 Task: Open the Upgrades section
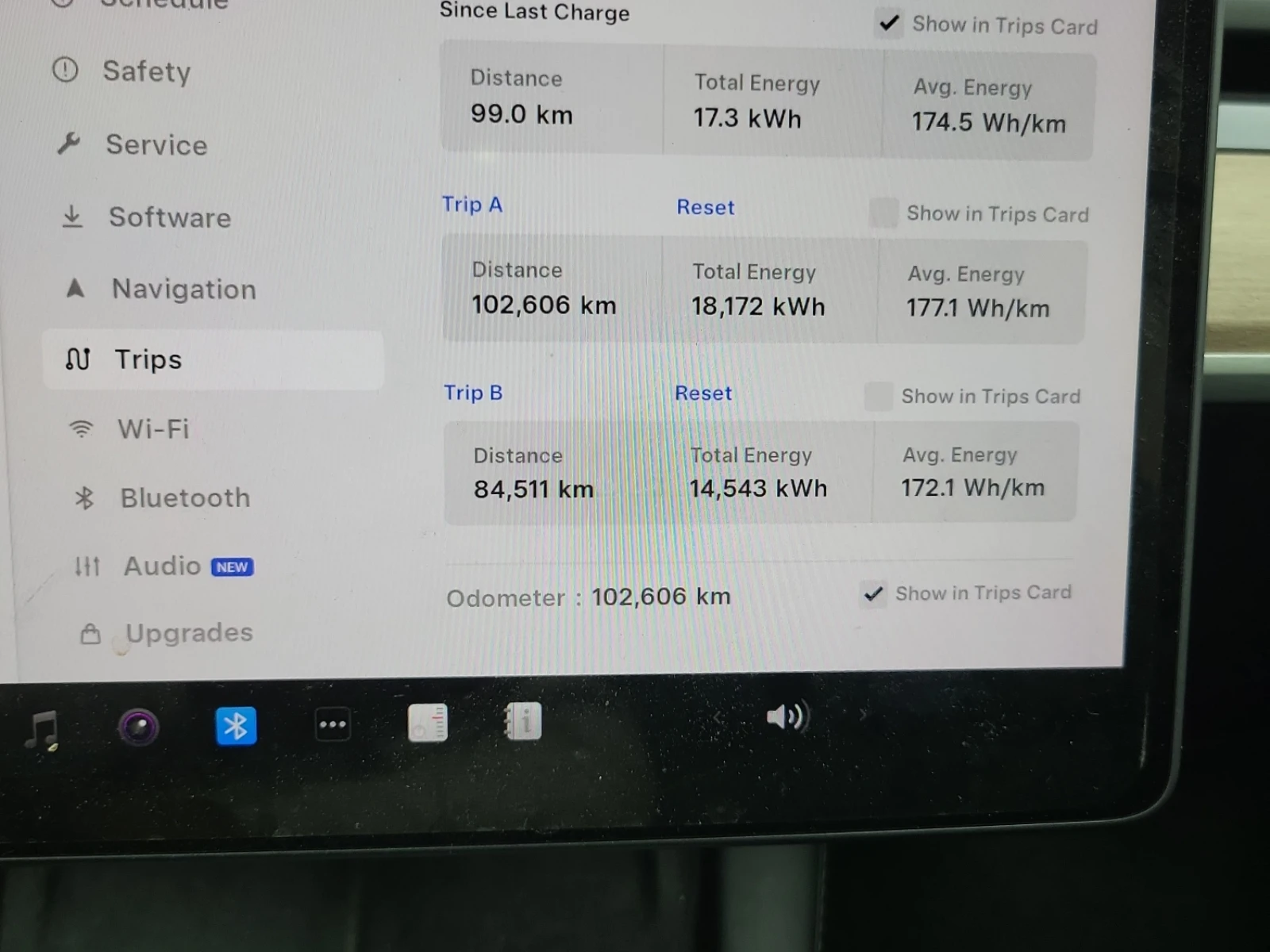coord(188,633)
